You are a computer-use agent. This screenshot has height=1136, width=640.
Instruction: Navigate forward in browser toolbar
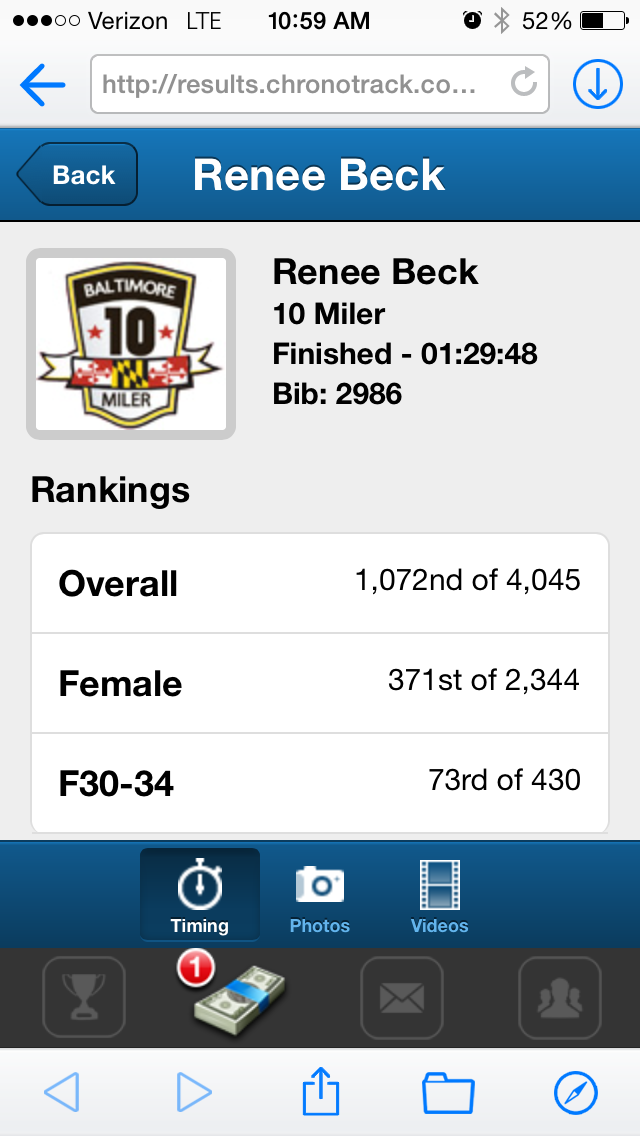(193, 1092)
